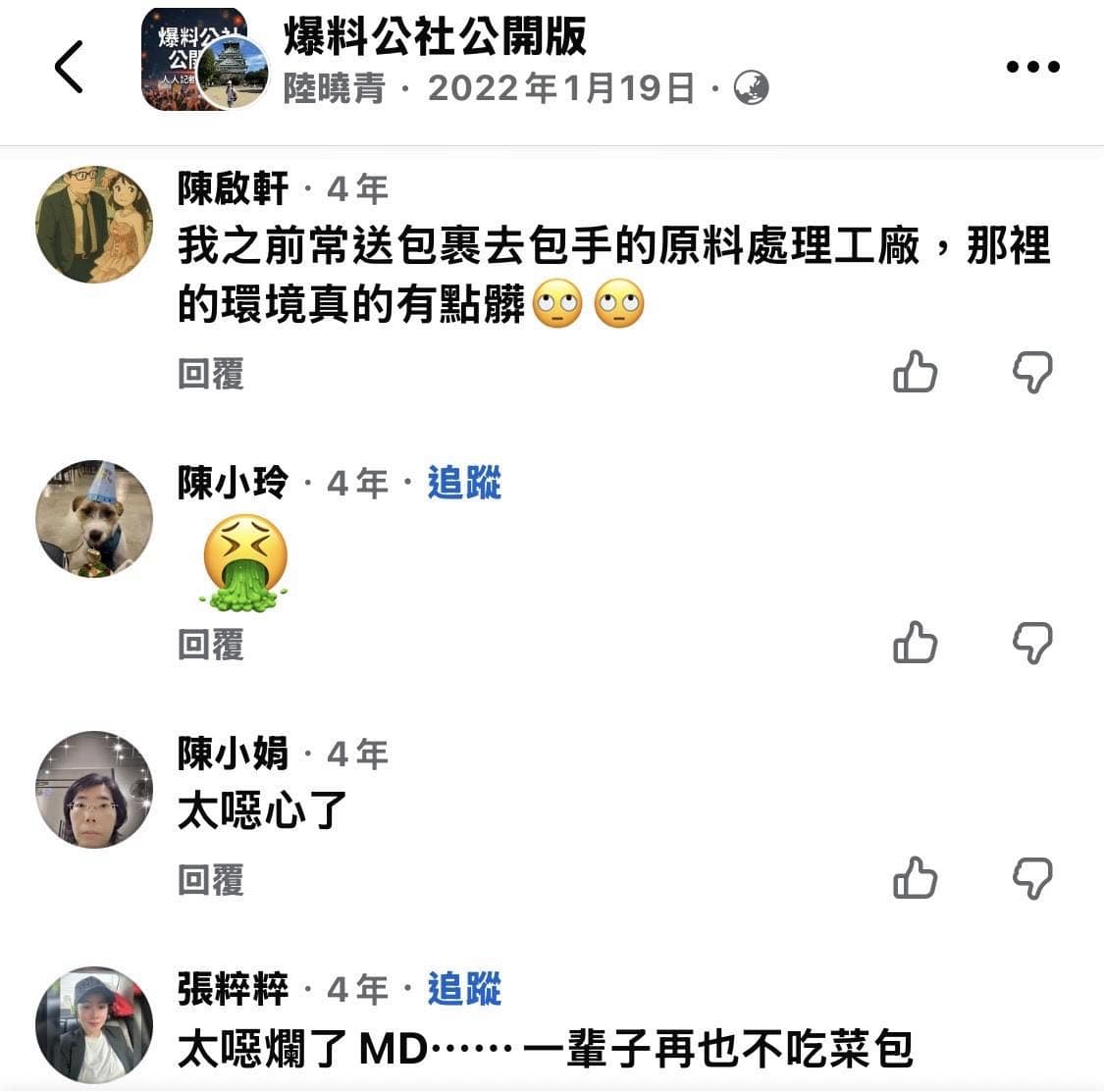
Task: Open the three-dot overflow menu
Action: point(1032,67)
